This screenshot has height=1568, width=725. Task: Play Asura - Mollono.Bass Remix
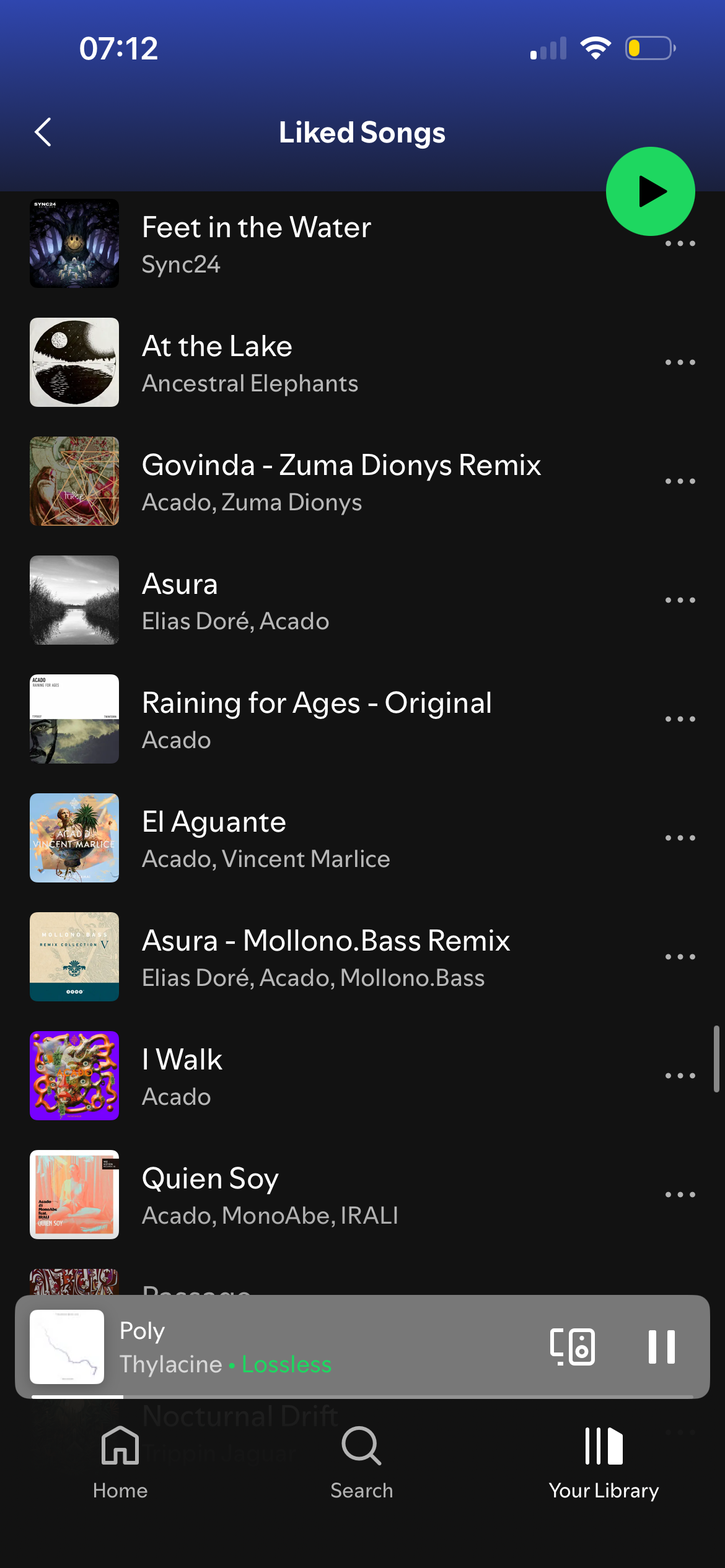[325, 957]
